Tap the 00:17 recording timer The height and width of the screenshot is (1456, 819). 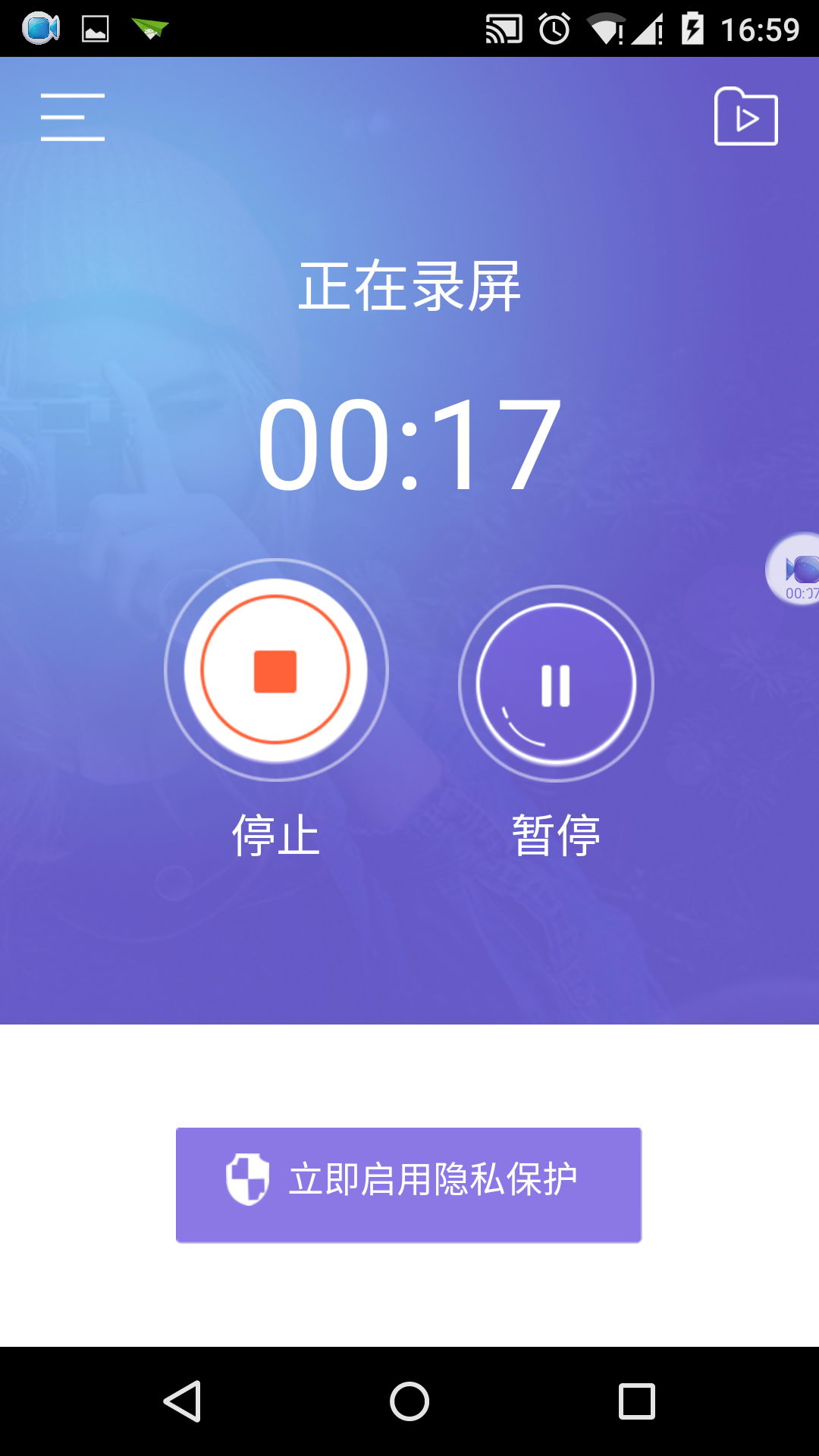[x=409, y=444]
